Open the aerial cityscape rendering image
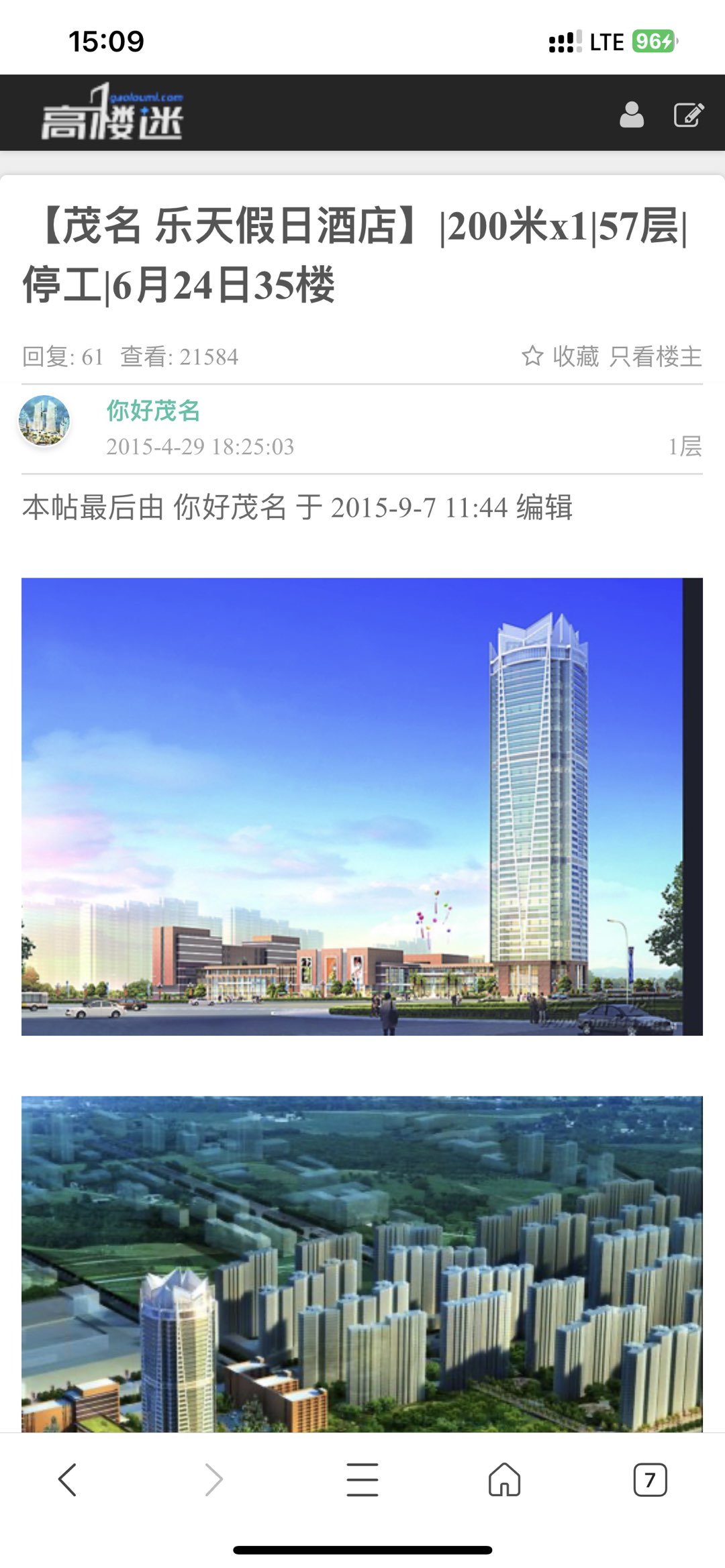 click(362, 1263)
